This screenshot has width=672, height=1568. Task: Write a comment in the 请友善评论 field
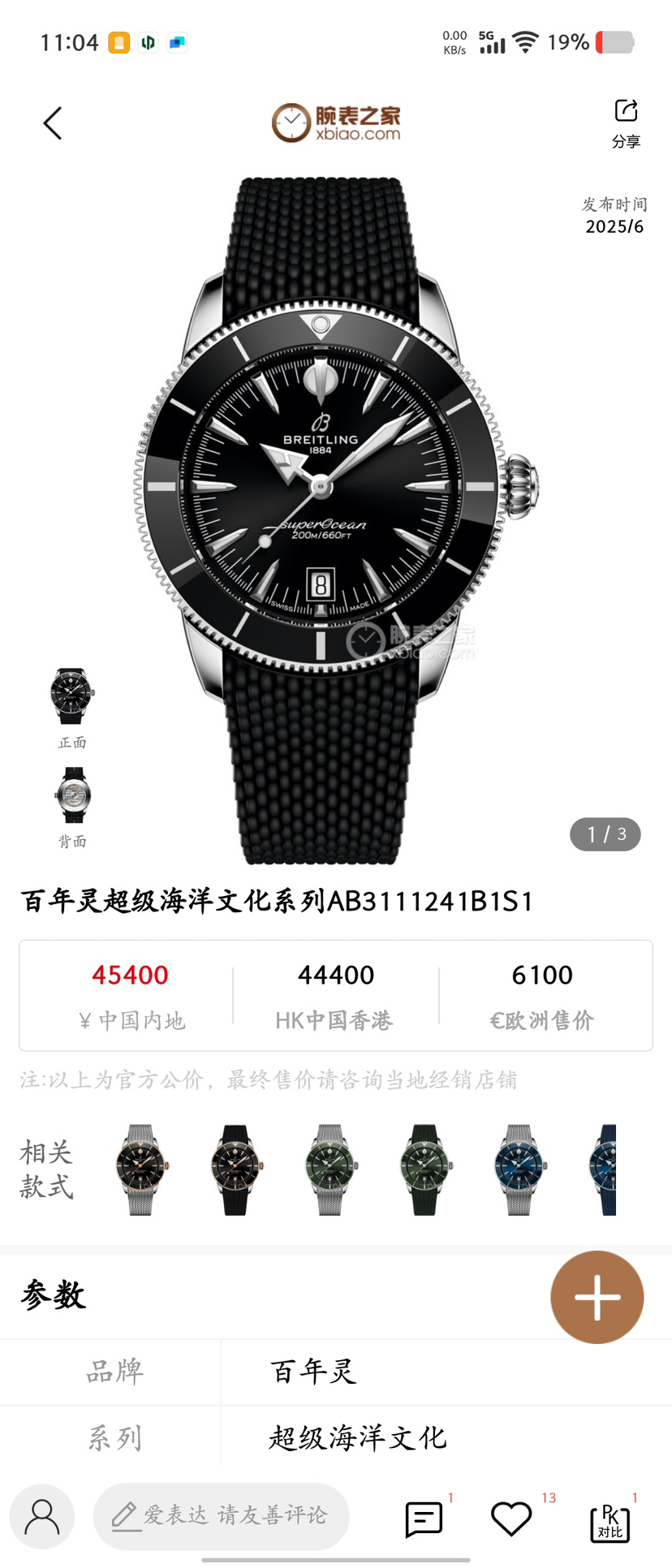(x=222, y=1516)
